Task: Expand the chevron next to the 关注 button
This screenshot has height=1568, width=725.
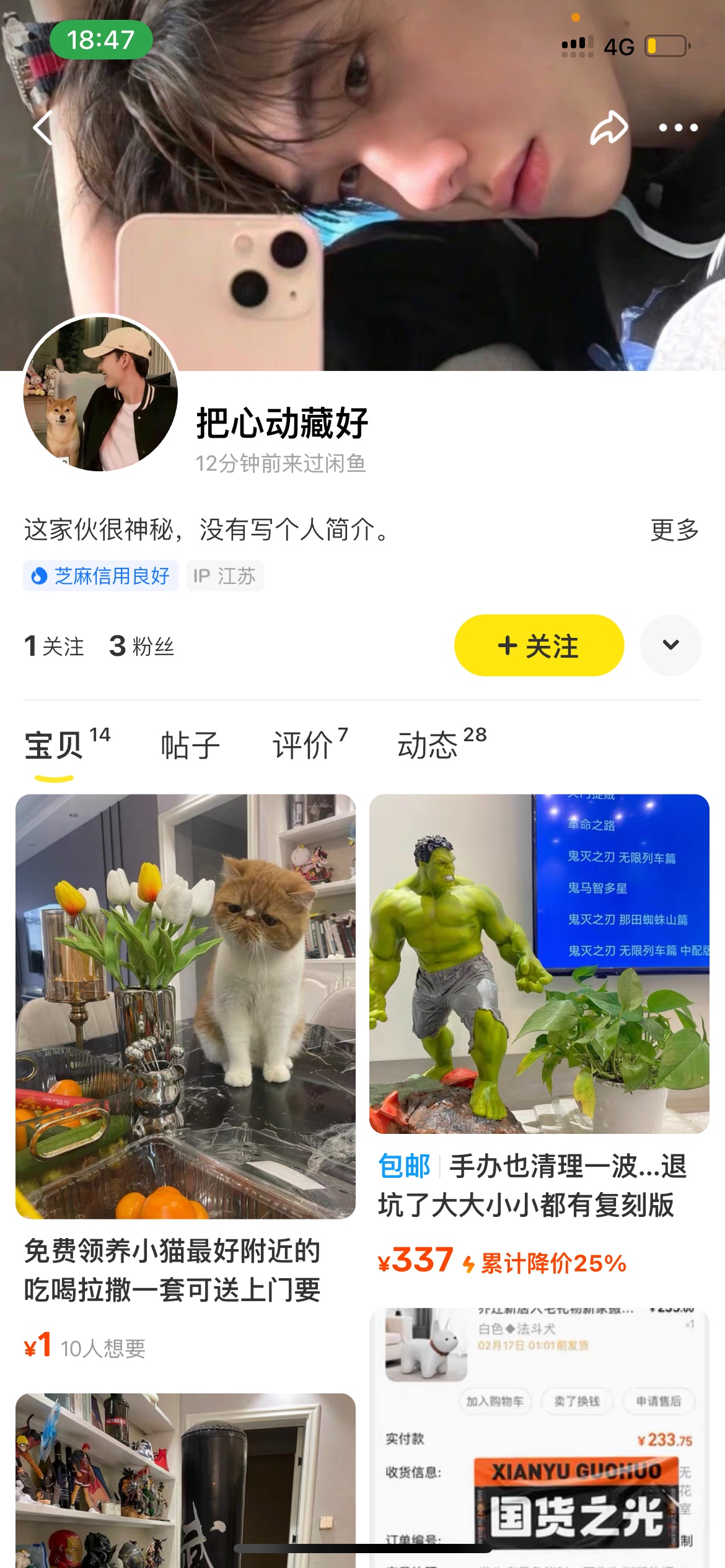Action: click(670, 645)
